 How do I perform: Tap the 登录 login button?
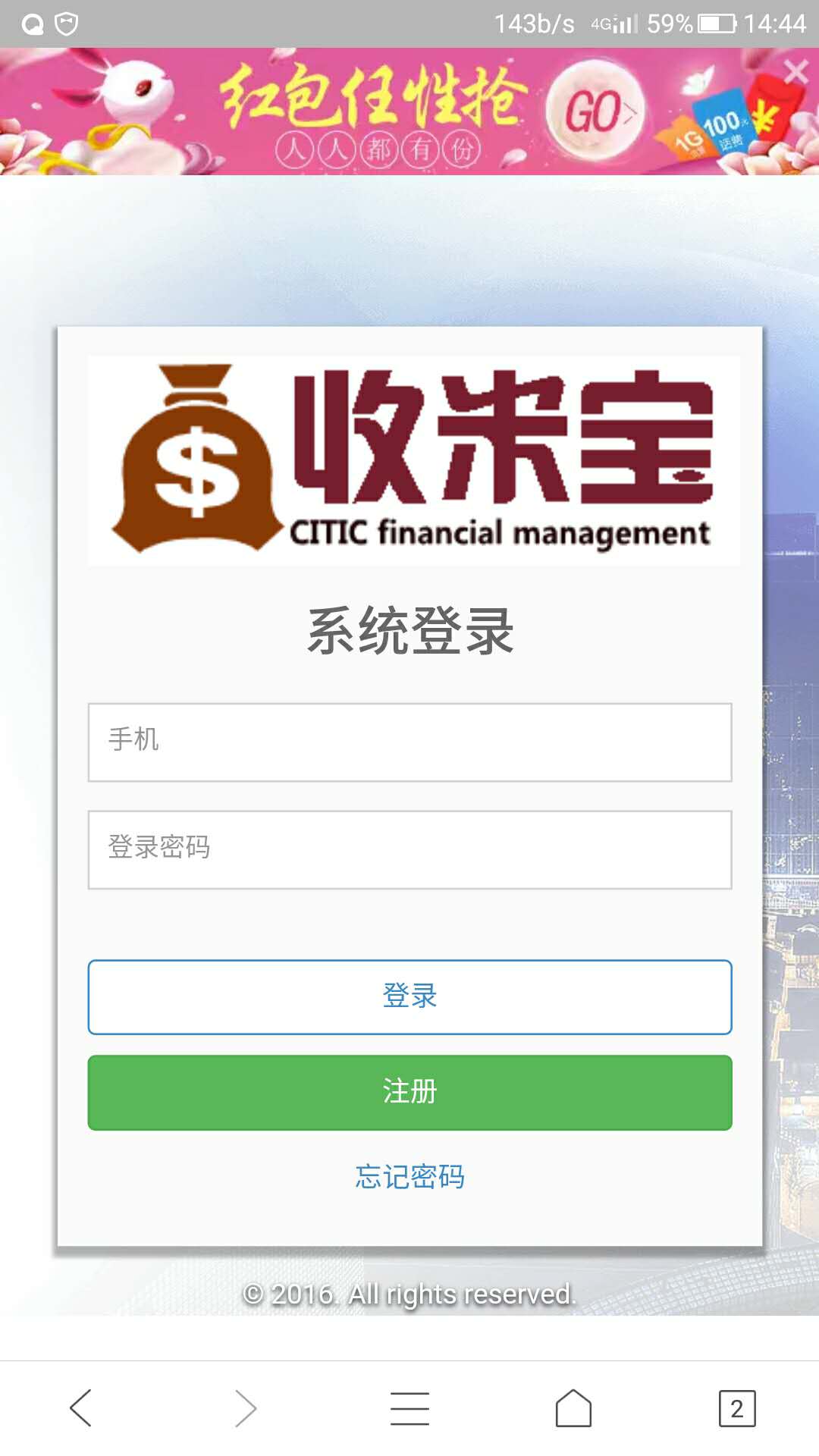pyautogui.click(x=409, y=996)
